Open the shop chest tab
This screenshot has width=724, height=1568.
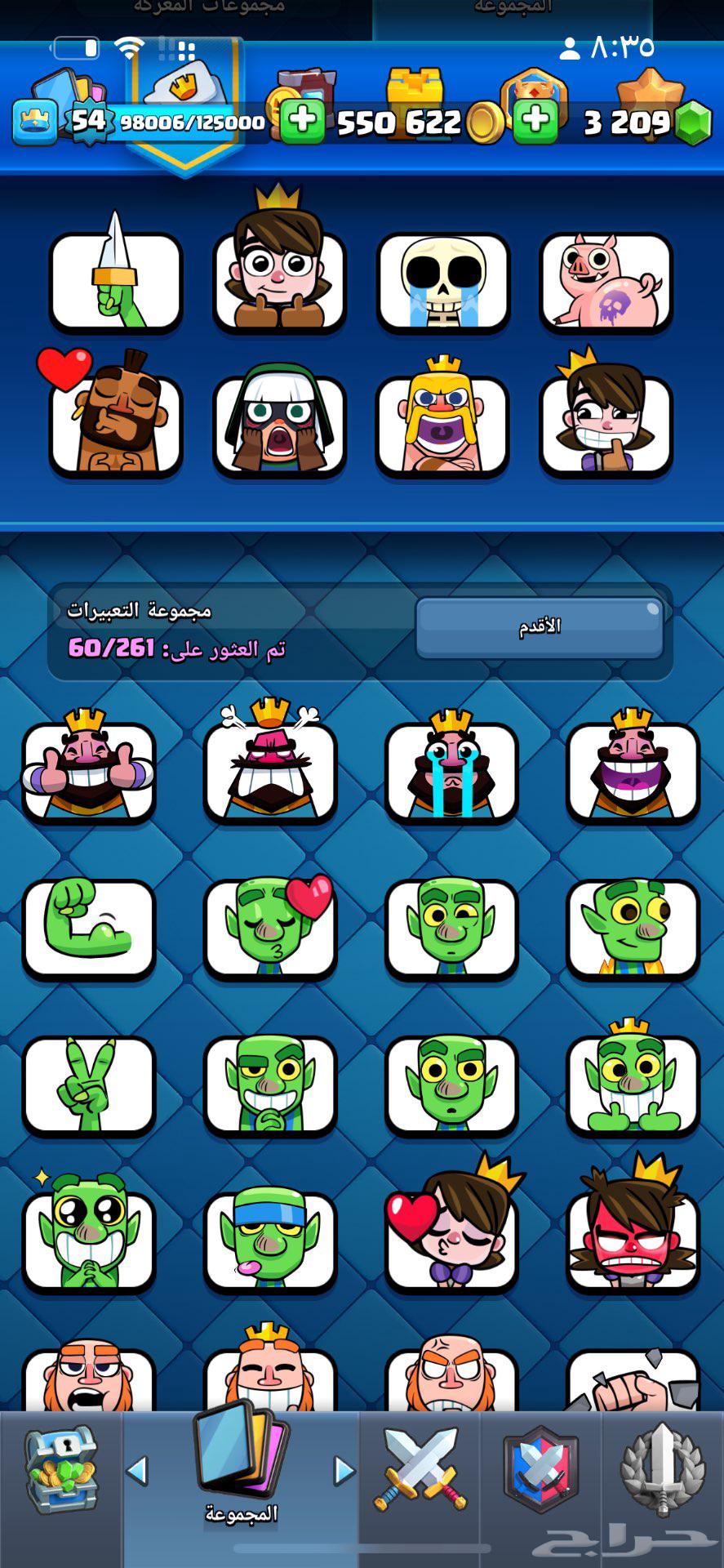[x=61, y=1470]
